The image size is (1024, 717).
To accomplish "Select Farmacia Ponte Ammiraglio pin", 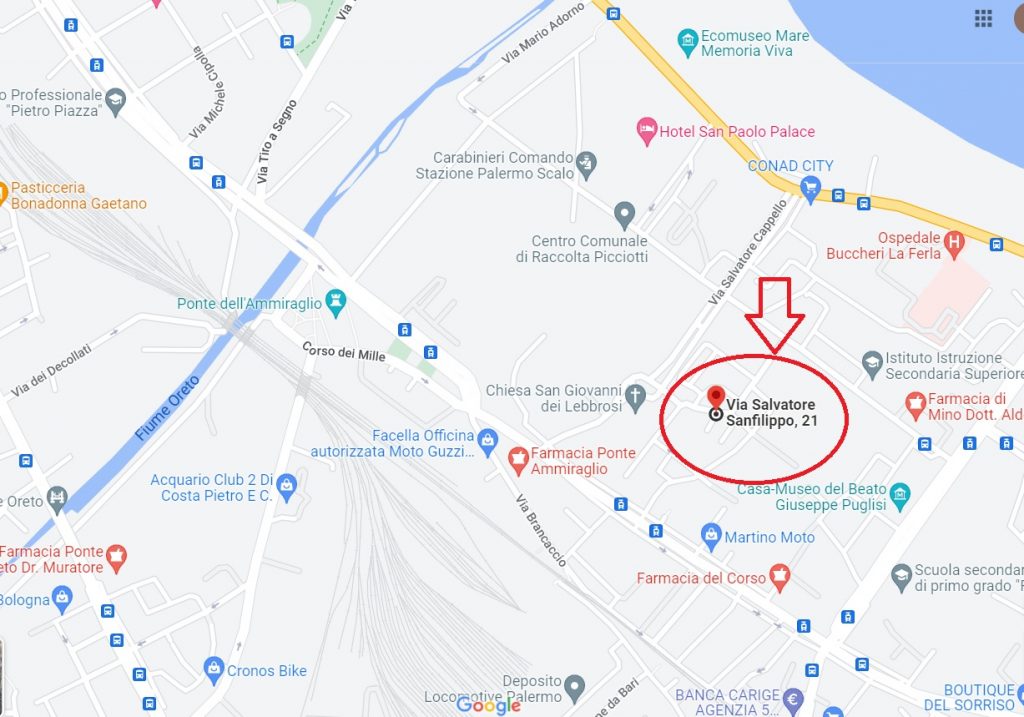I will 518,461.
